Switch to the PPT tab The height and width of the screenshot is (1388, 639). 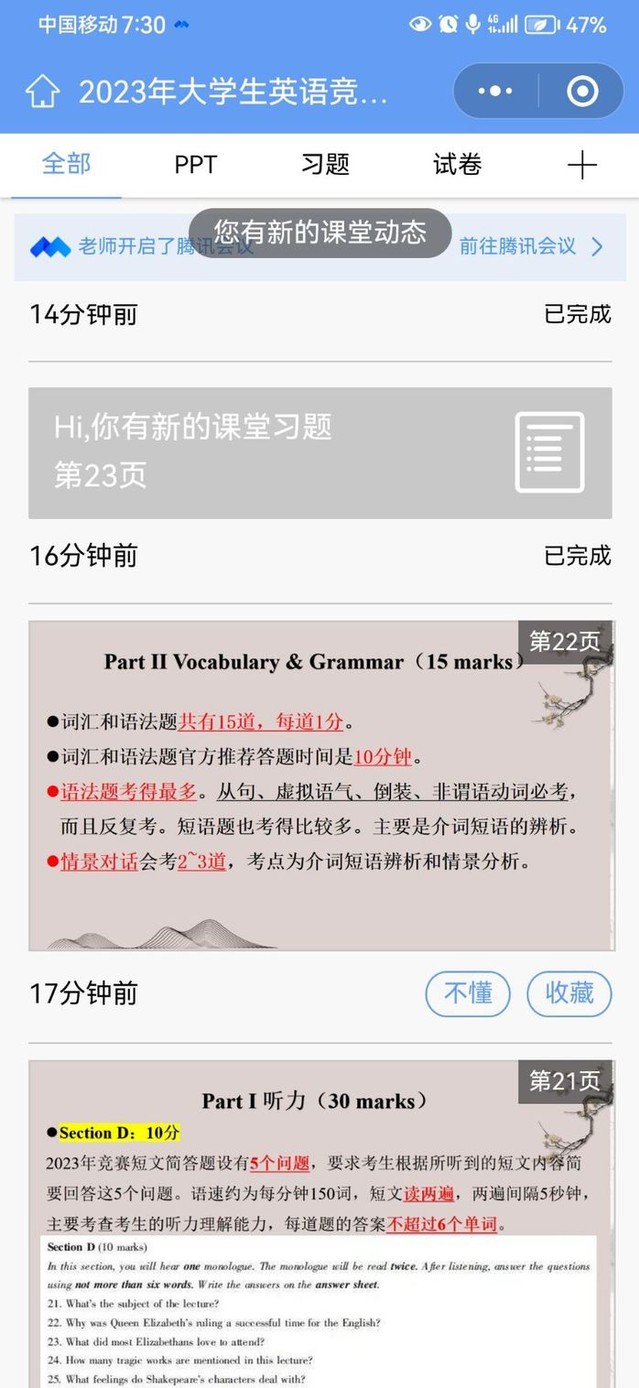195,165
